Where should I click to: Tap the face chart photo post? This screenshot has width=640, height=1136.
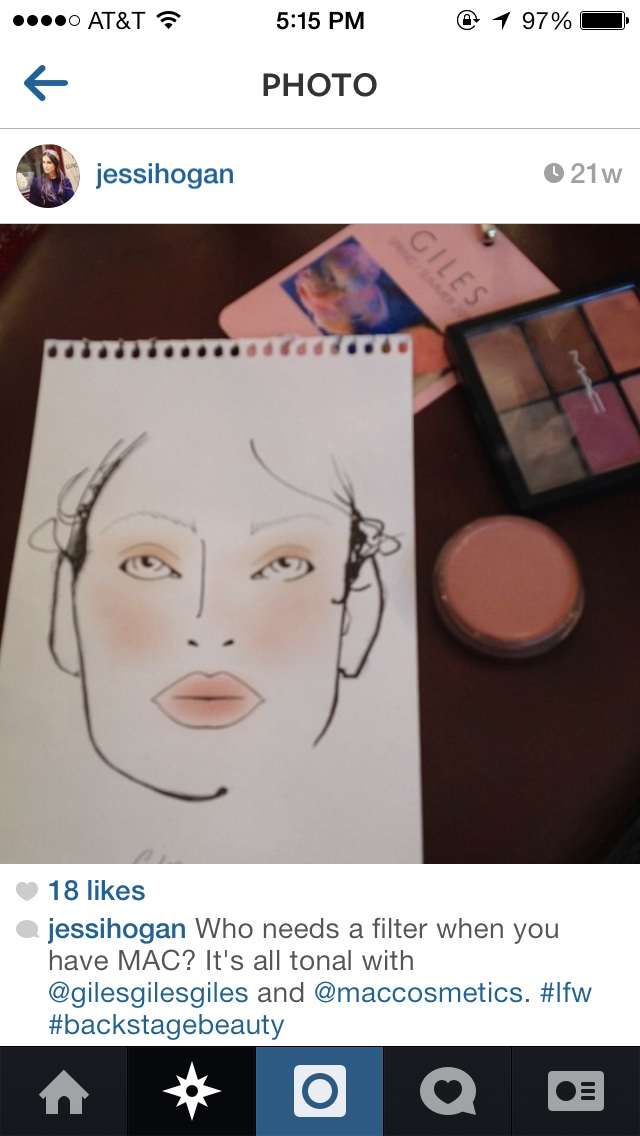pyautogui.click(x=320, y=543)
